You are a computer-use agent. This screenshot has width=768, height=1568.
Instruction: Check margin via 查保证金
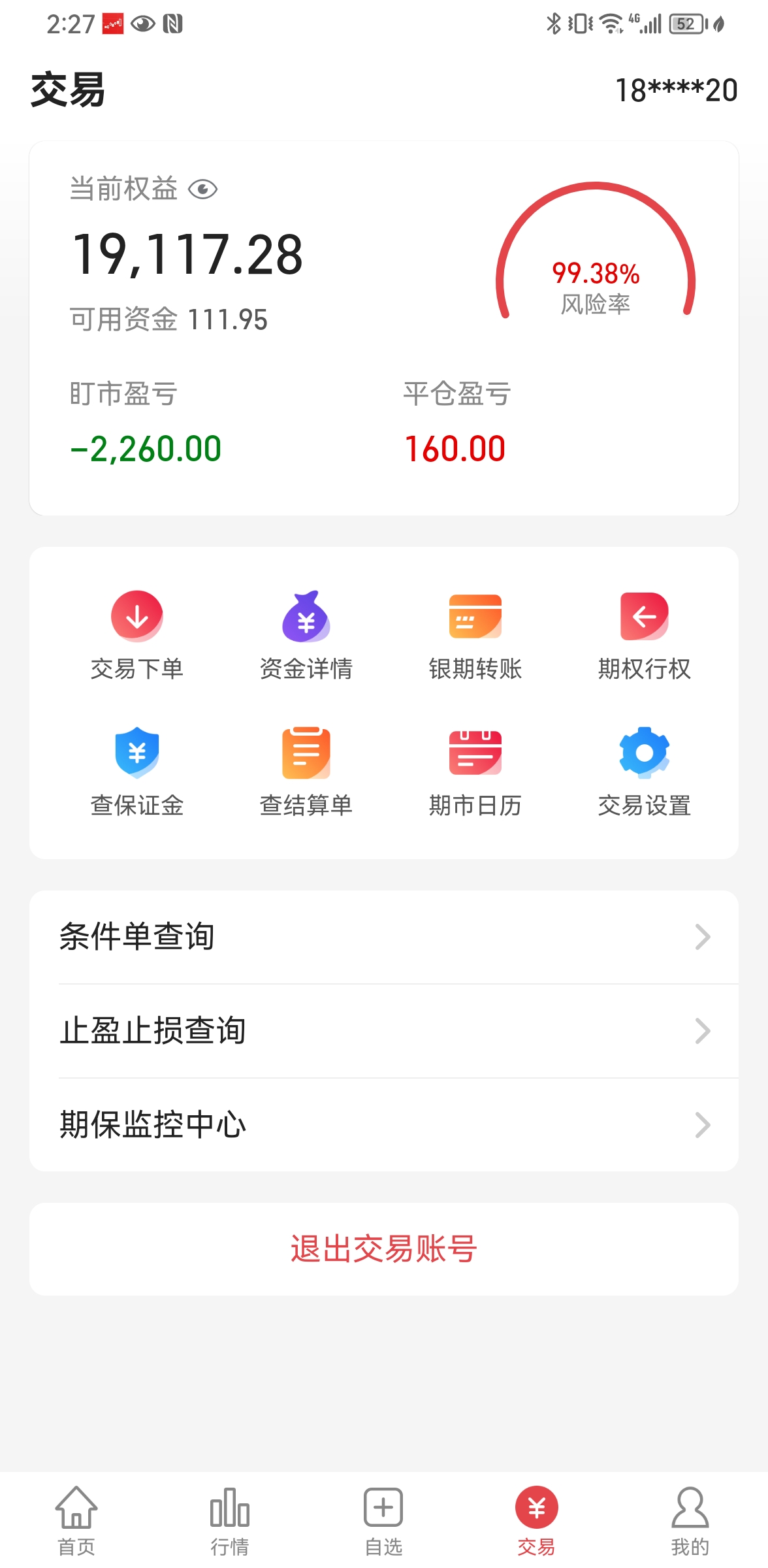tap(136, 771)
